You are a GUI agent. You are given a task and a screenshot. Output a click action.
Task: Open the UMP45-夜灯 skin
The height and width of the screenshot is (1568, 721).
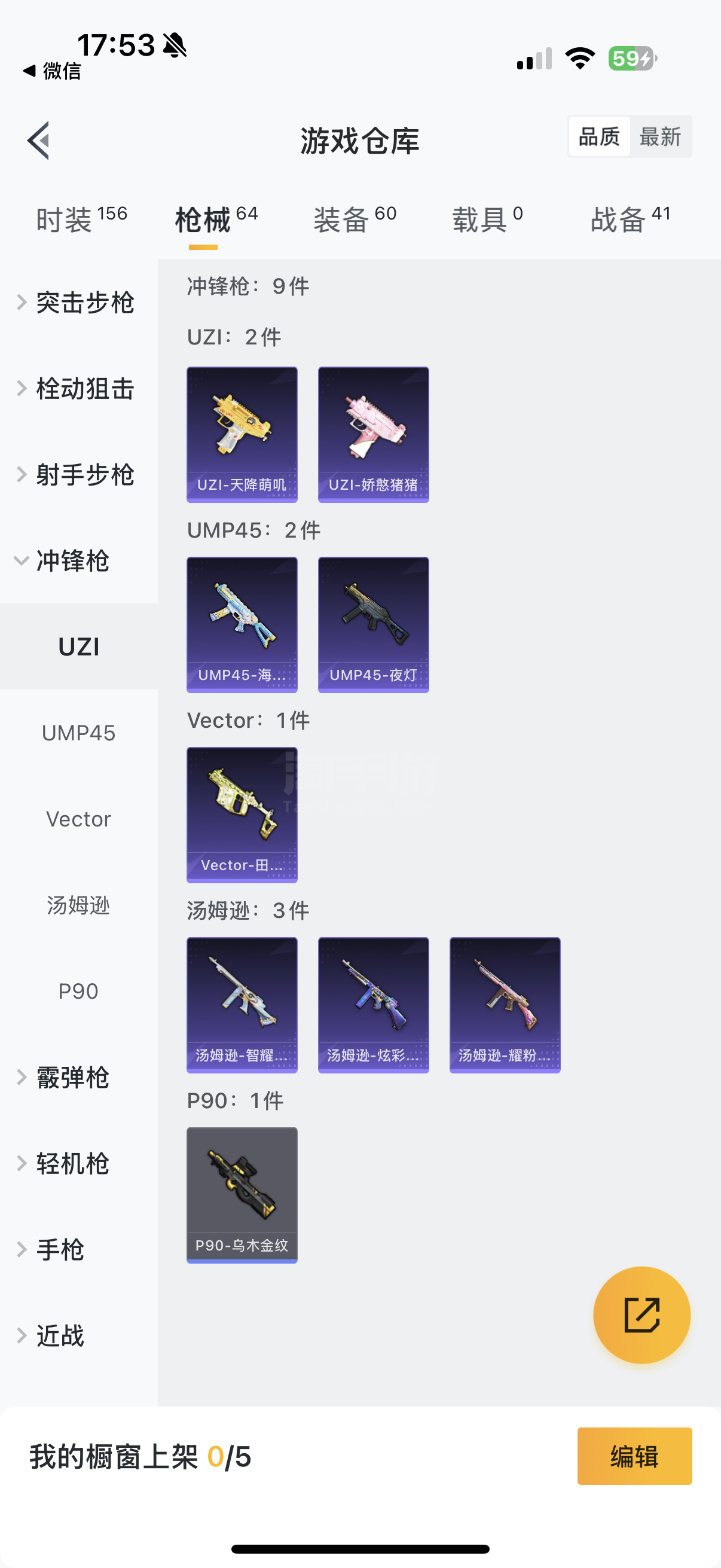[x=373, y=624]
